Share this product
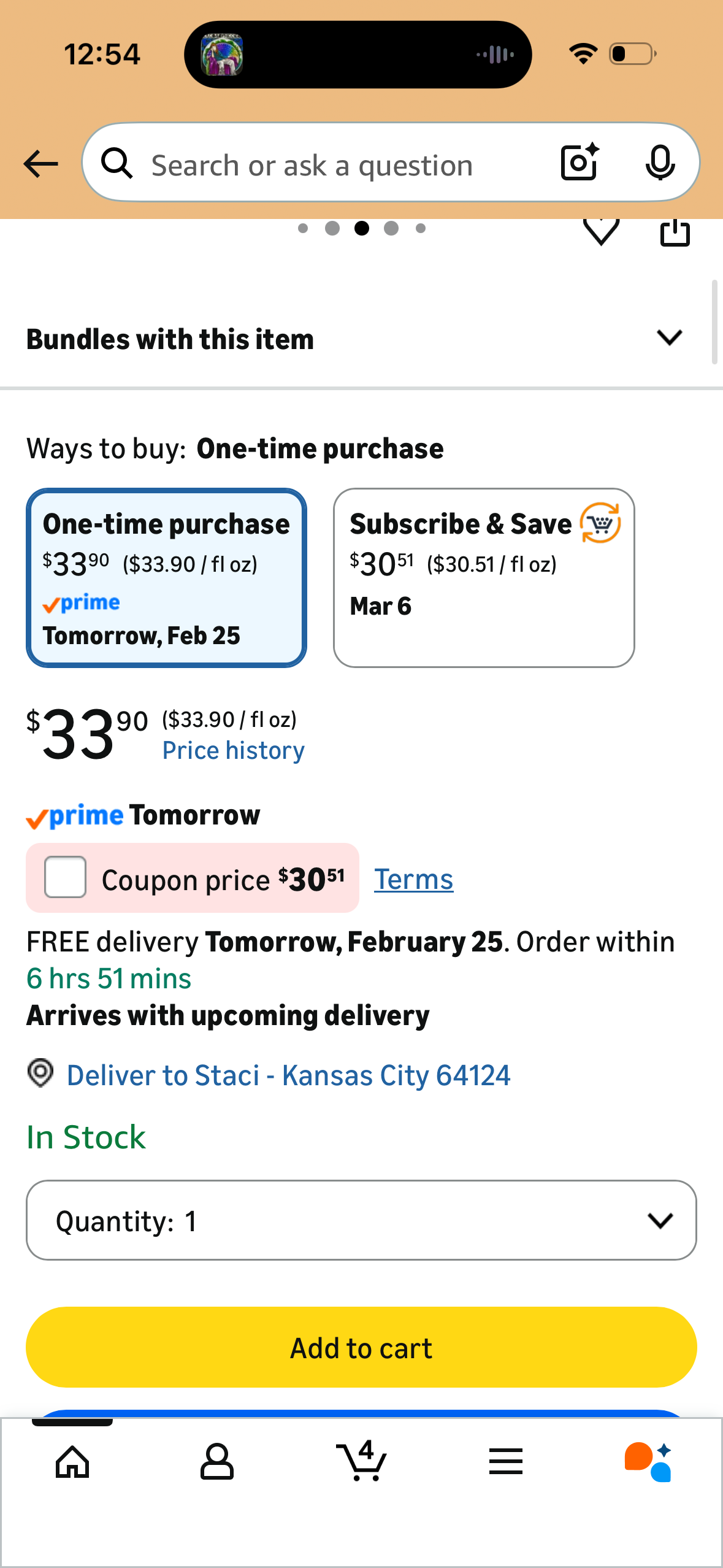The width and height of the screenshot is (723, 1568). (x=675, y=233)
